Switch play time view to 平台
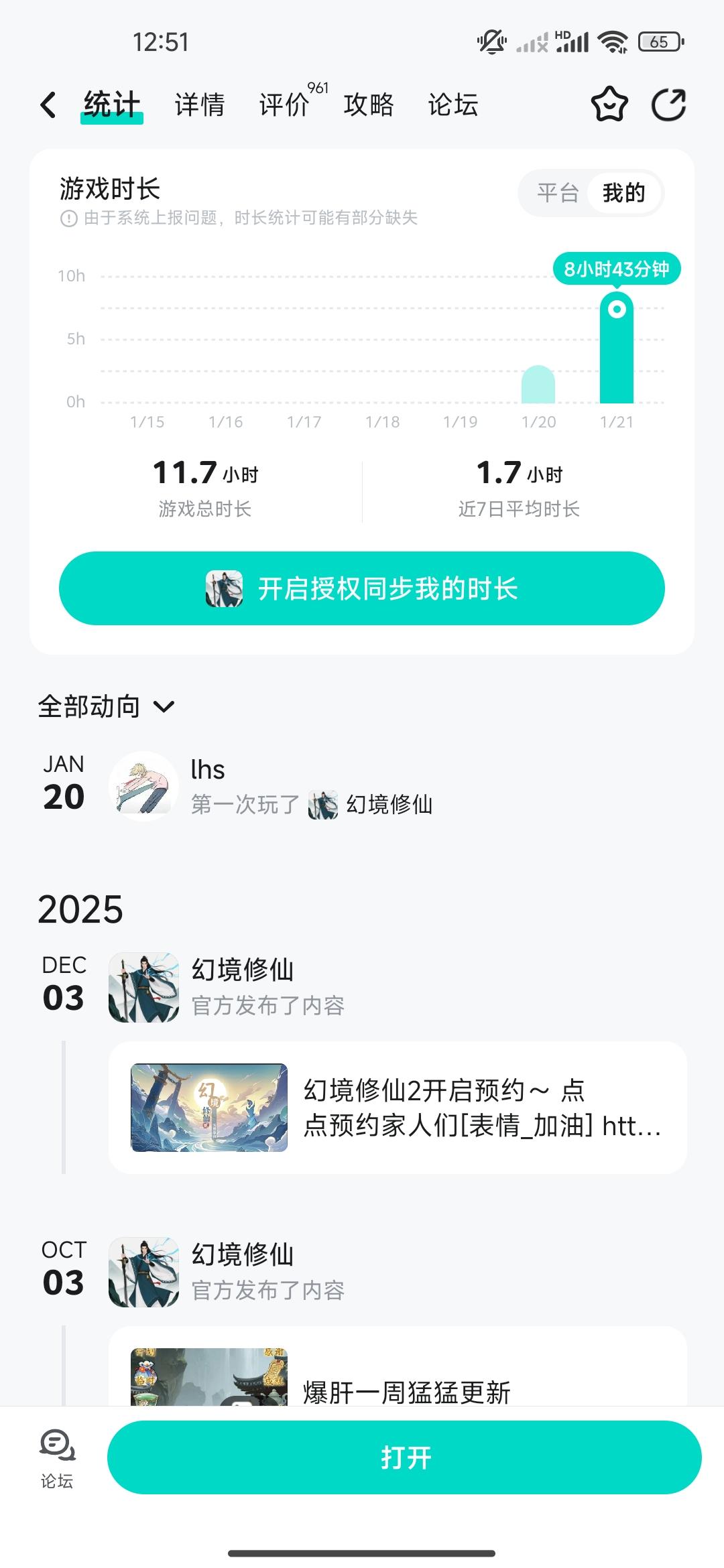 [x=557, y=194]
